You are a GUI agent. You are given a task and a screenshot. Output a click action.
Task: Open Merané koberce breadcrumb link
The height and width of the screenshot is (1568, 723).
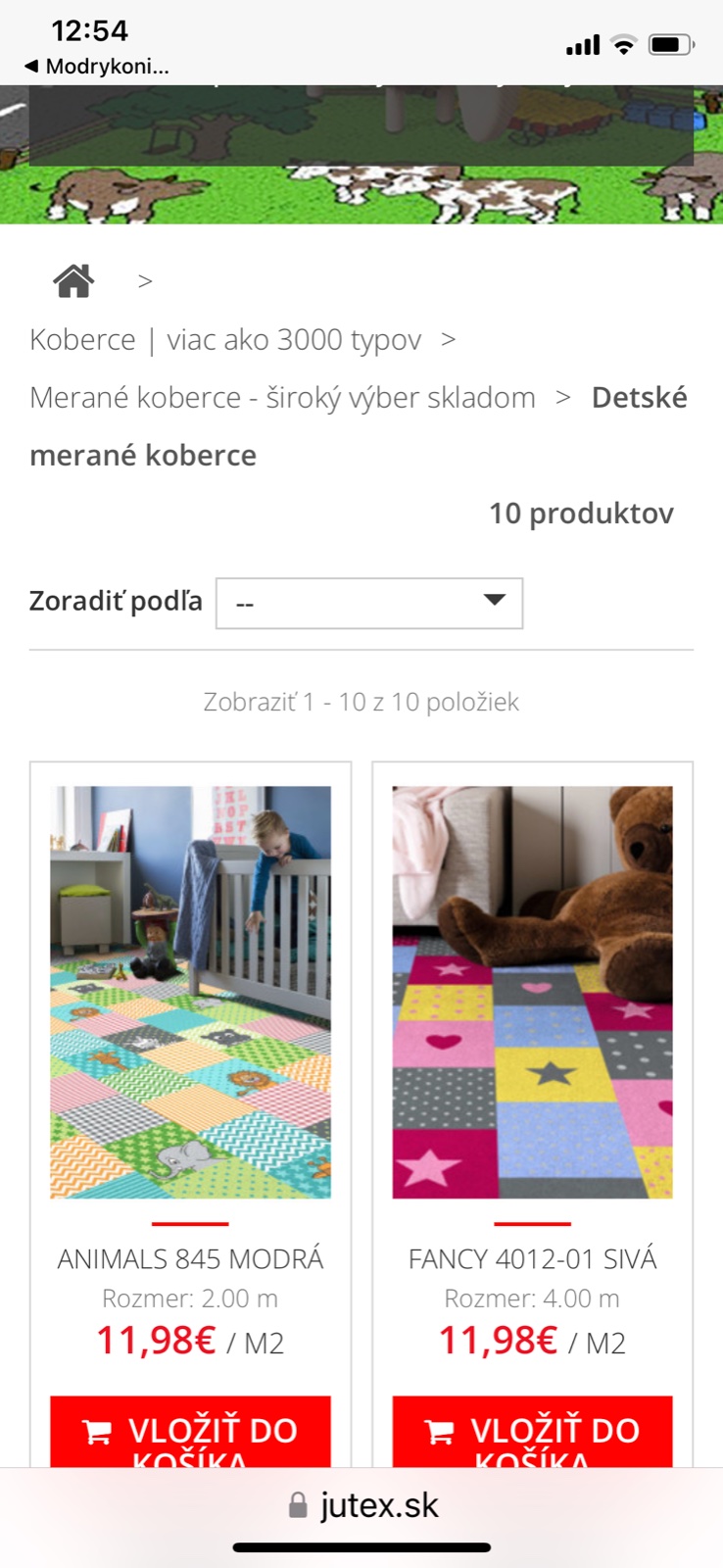tap(282, 398)
